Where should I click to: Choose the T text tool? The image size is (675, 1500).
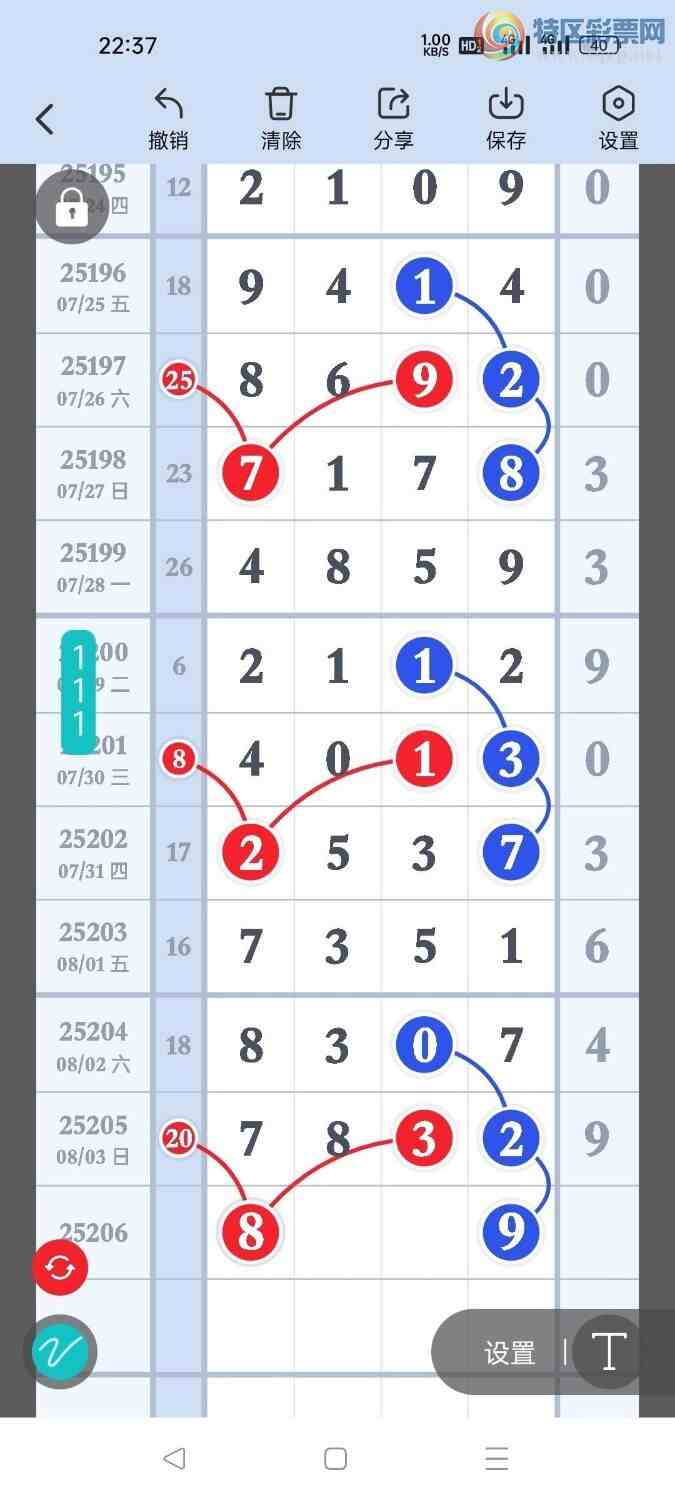click(x=608, y=1353)
